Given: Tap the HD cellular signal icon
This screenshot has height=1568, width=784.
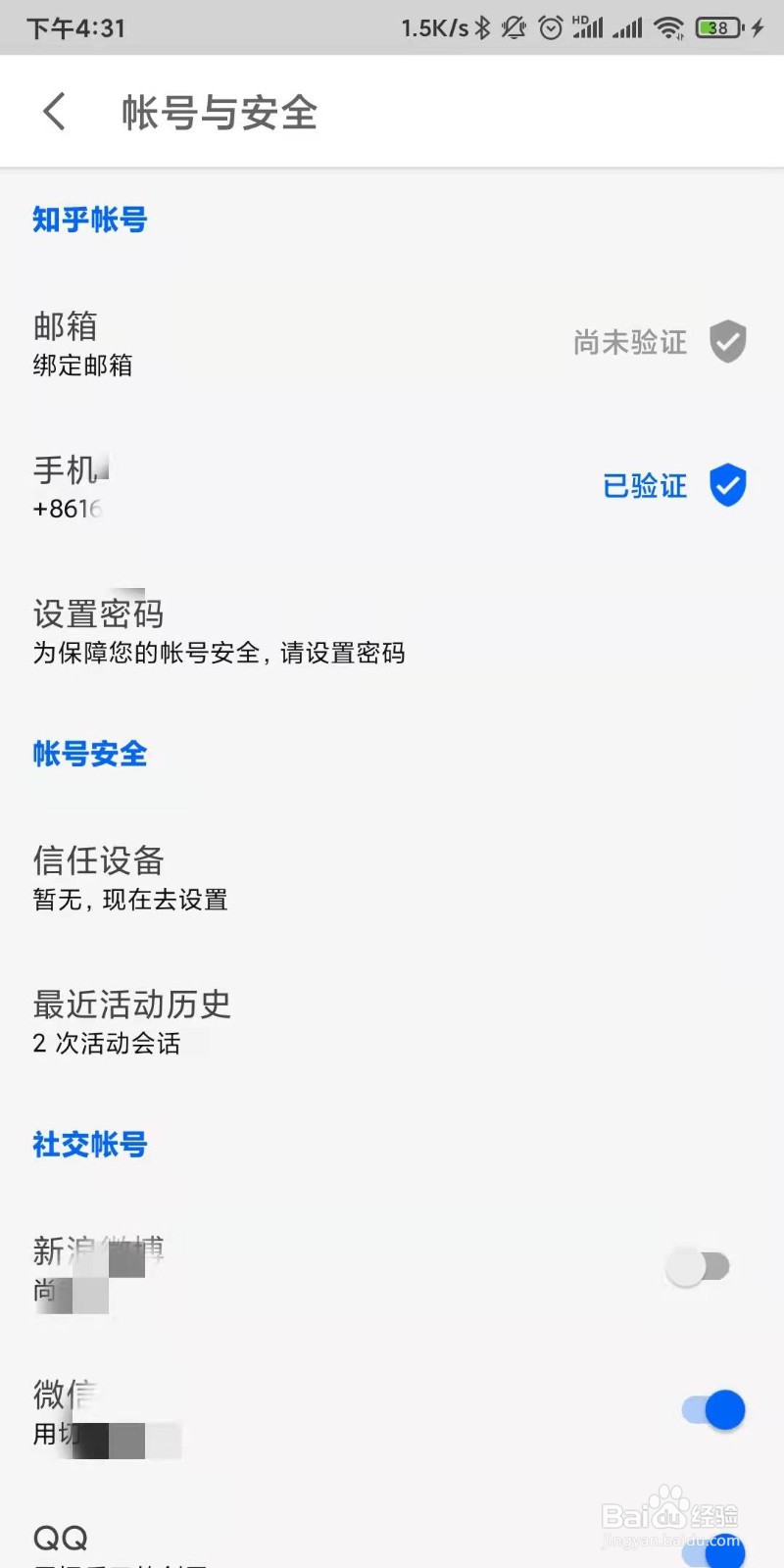Looking at the screenshot, I should click(586, 26).
